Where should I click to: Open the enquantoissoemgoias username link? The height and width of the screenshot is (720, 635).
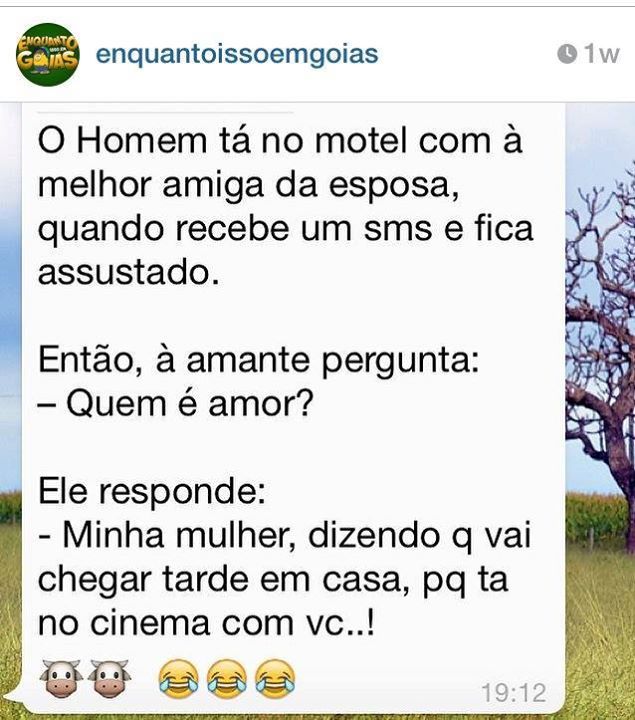click(237, 54)
